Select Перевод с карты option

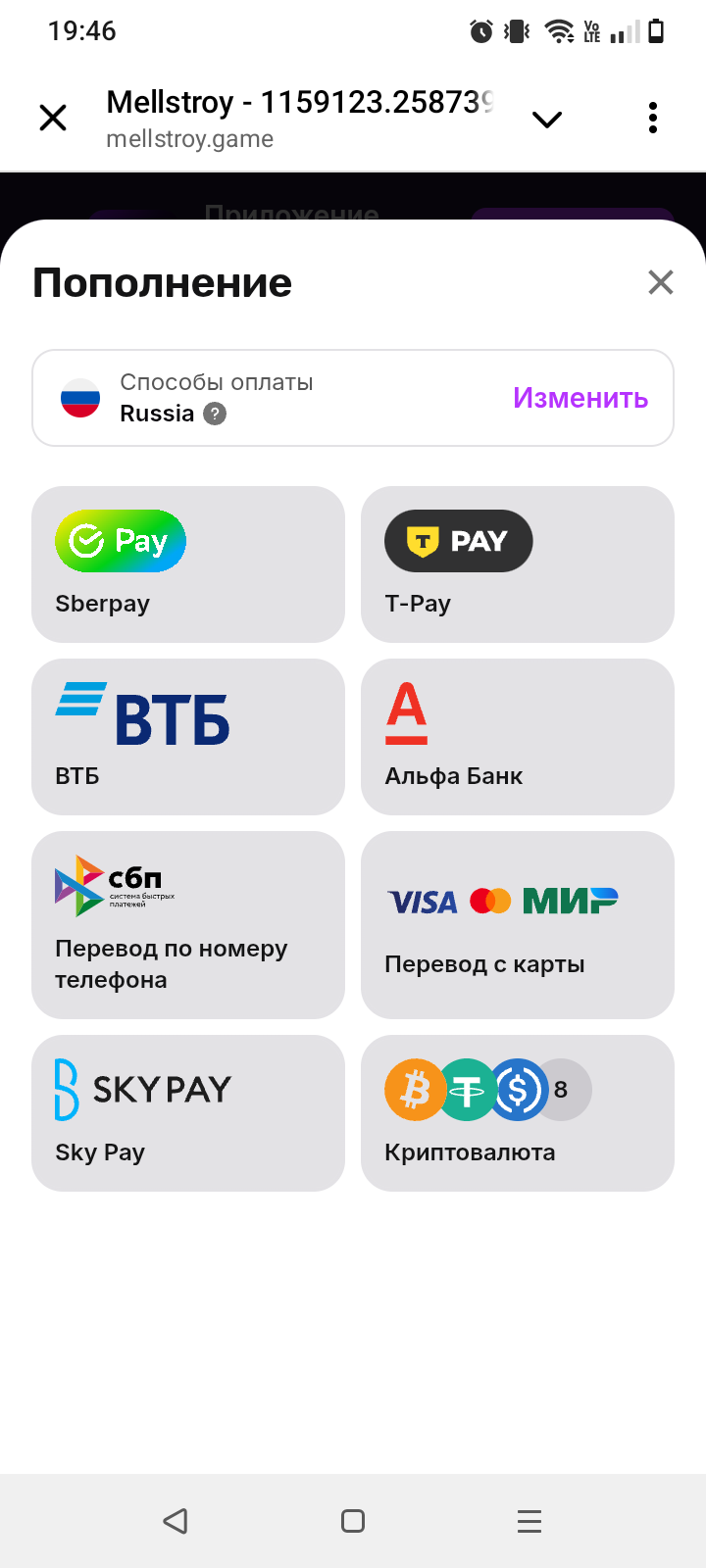(x=518, y=925)
